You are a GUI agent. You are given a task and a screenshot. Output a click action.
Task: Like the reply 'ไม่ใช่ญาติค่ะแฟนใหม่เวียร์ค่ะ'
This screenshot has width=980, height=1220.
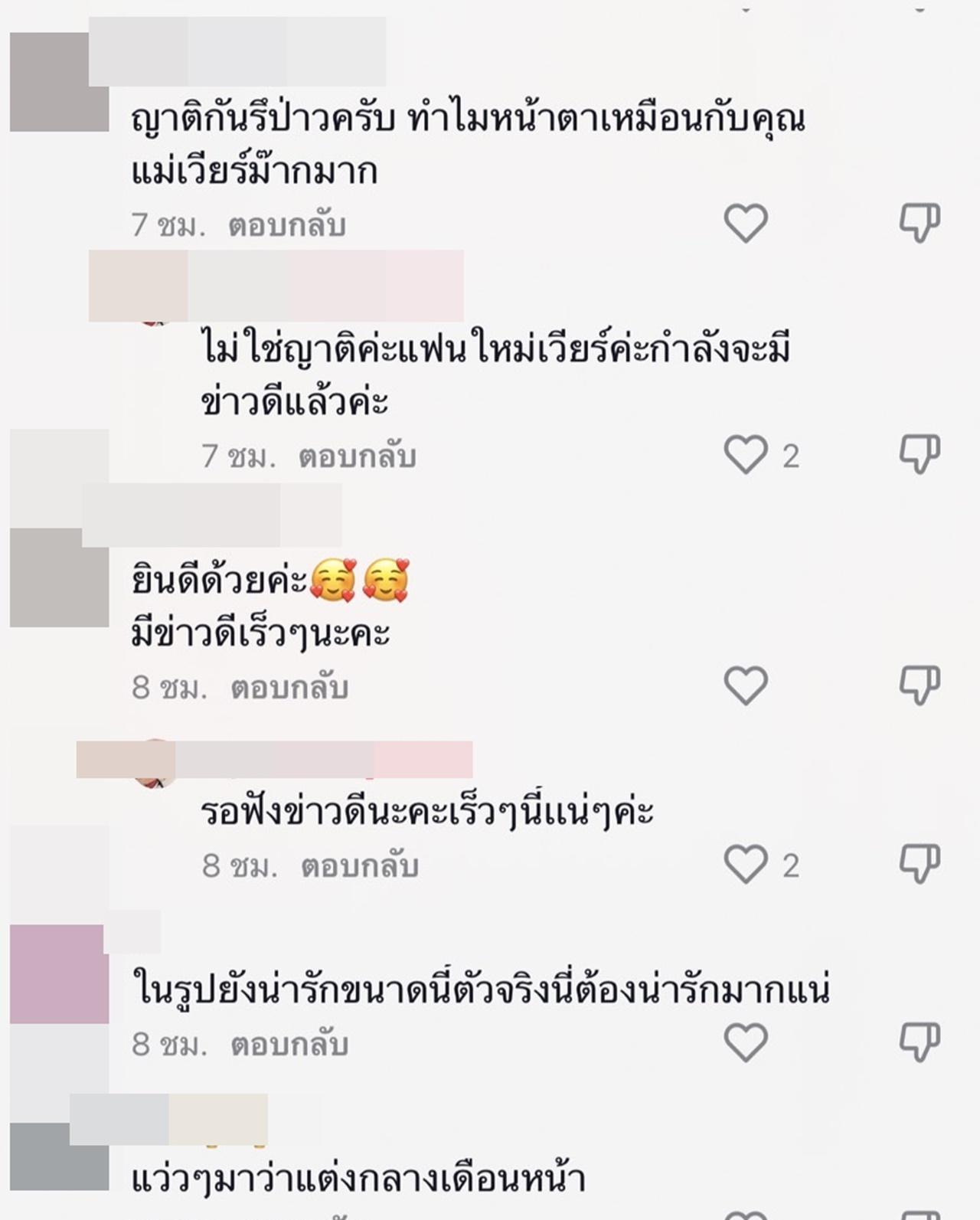coord(745,455)
